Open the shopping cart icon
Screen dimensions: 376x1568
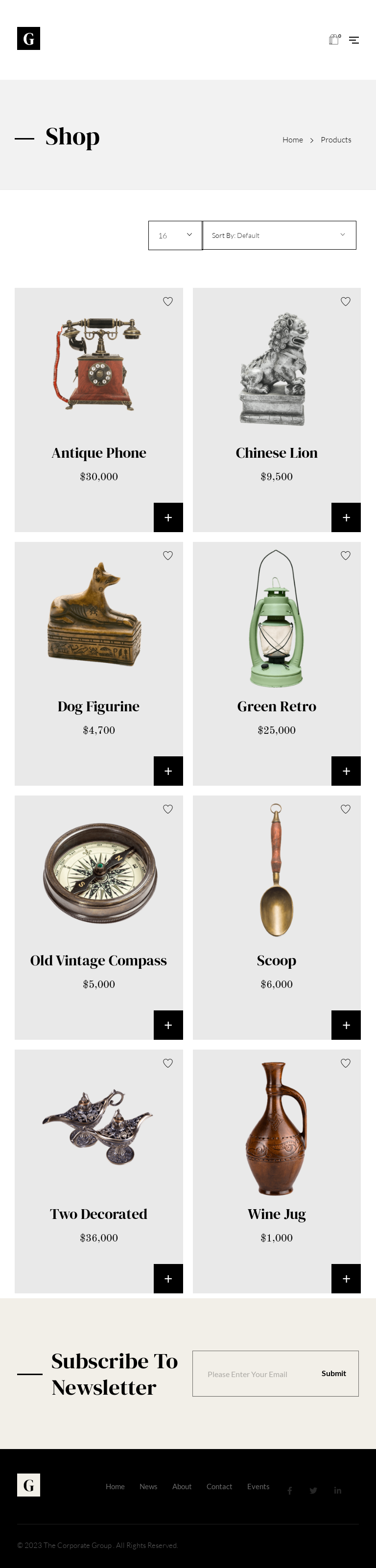(334, 40)
